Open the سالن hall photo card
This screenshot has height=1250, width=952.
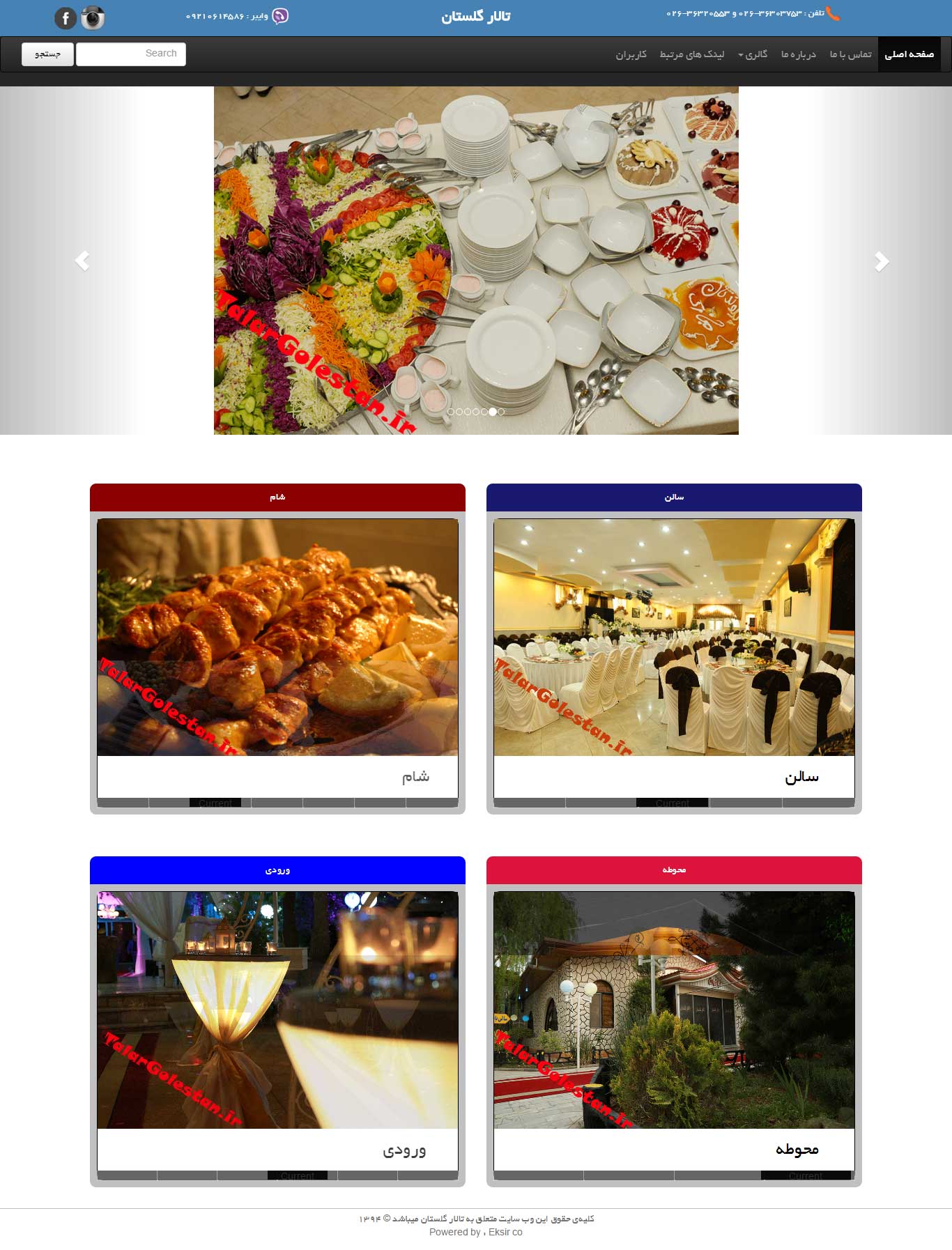pyautogui.click(x=674, y=637)
